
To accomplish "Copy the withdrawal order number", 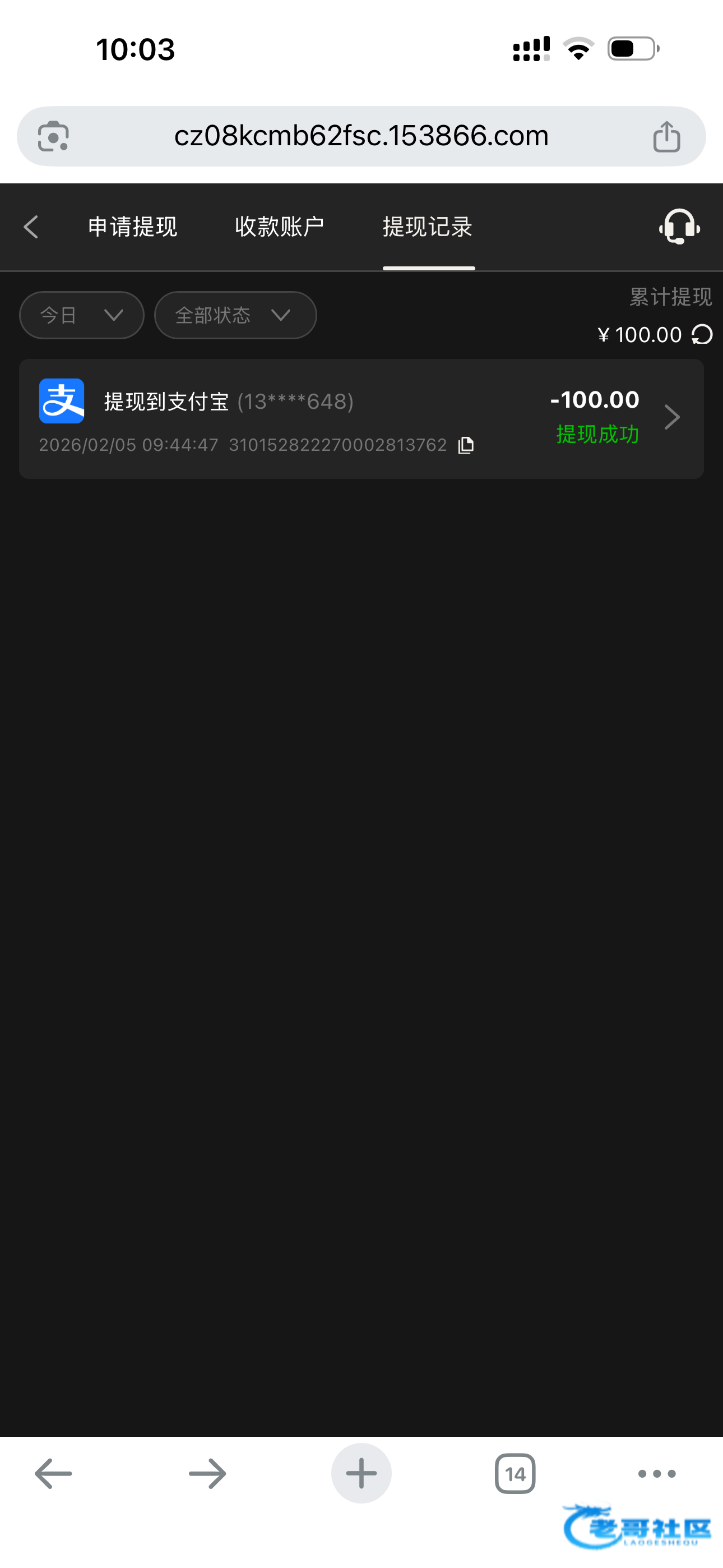I will pyautogui.click(x=466, y=446).
